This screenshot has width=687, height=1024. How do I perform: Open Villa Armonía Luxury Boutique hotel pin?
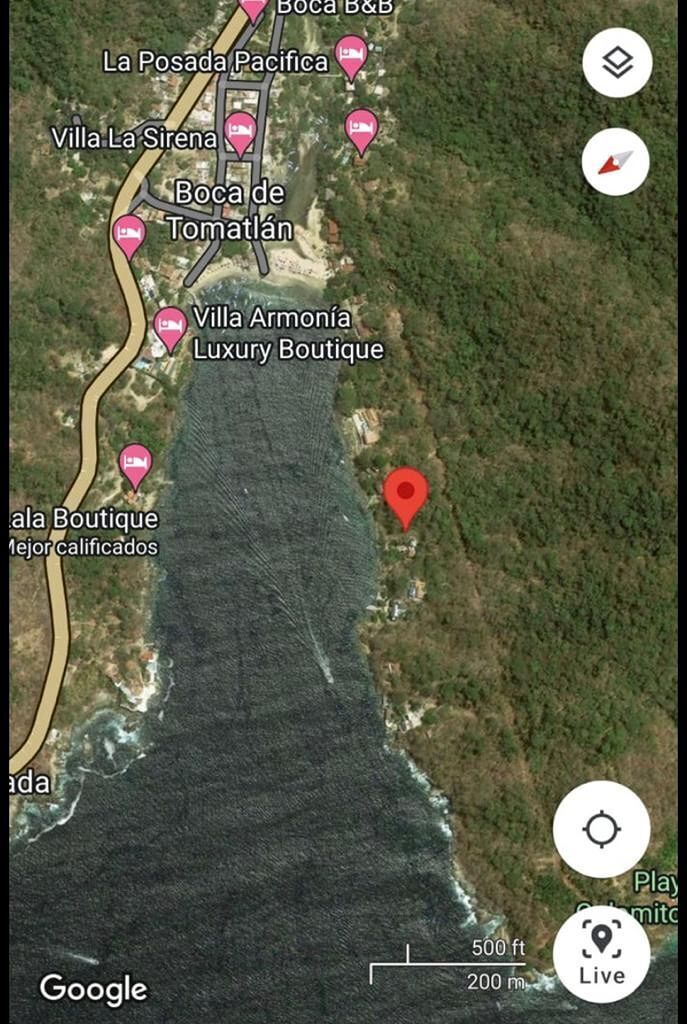point(170,327)
